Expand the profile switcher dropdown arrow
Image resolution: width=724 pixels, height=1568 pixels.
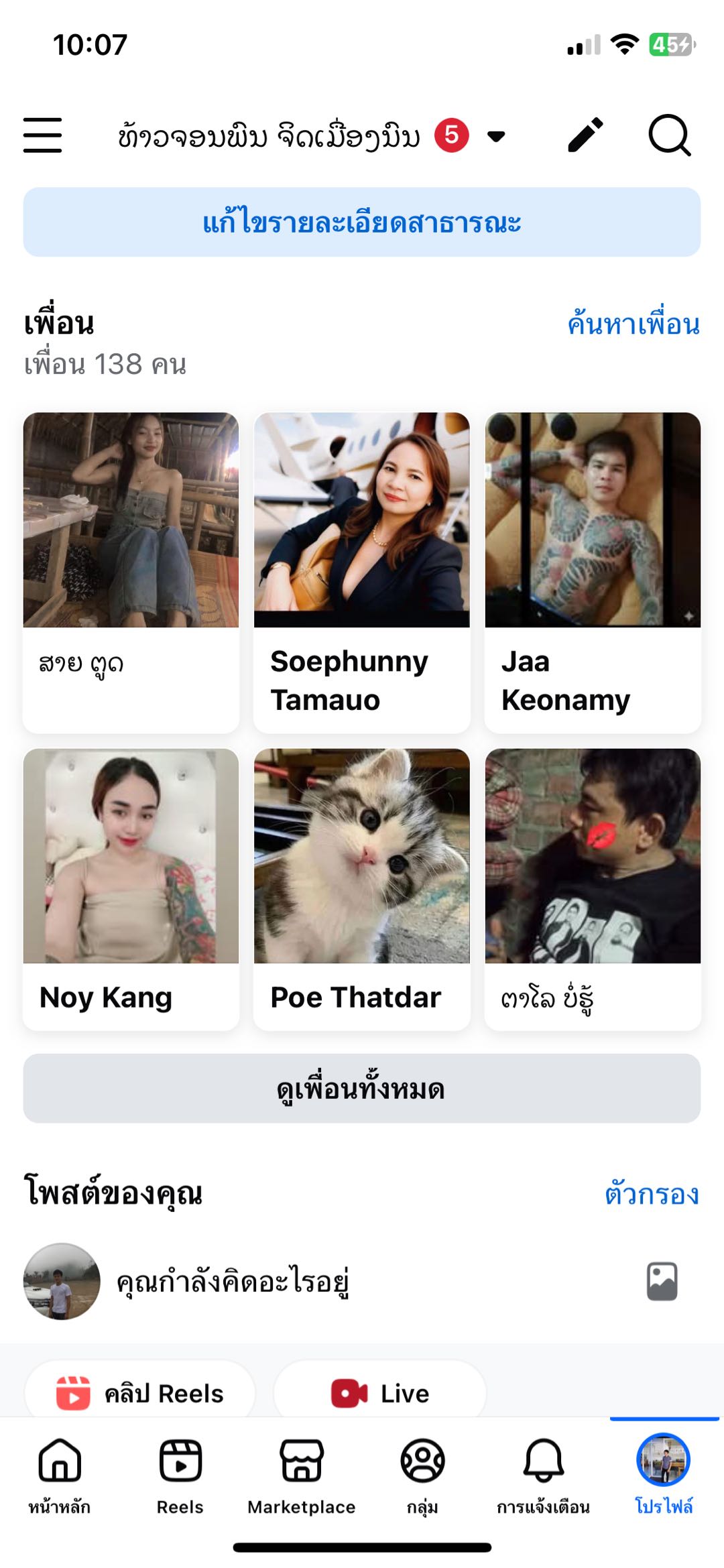496,137
